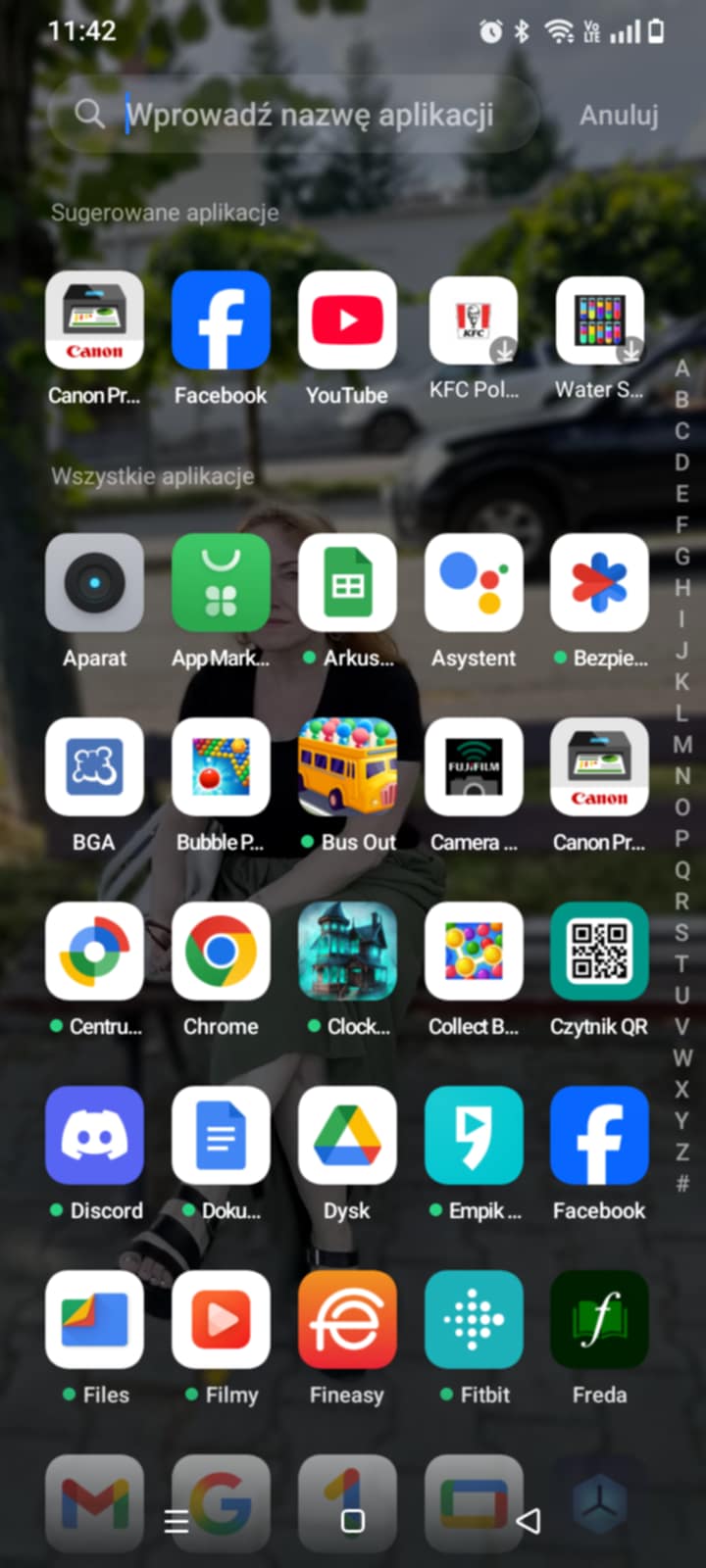Image resolution: width=706 pixels, height=1568 pixels.
Task: Open Discord
Action: coord(94,1136)
